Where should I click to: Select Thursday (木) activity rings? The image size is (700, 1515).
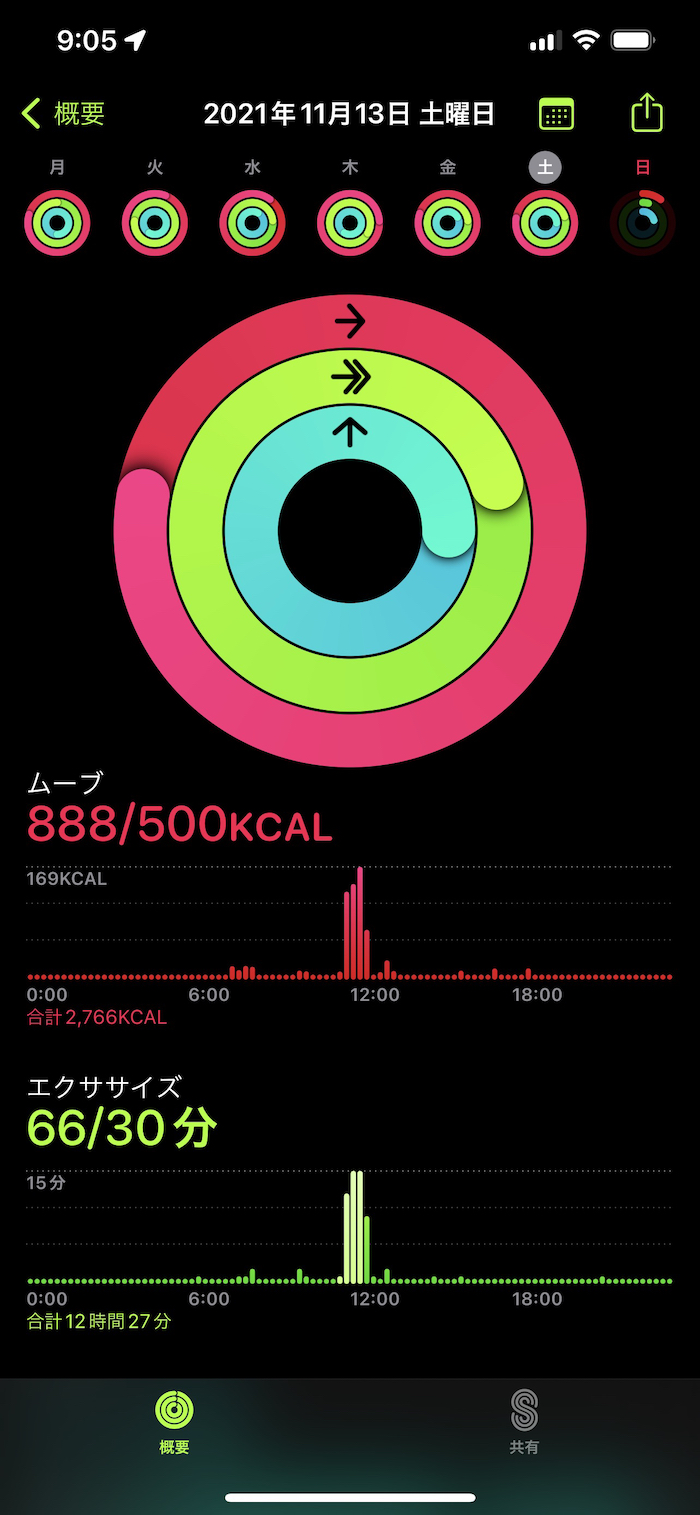point(350,222)
